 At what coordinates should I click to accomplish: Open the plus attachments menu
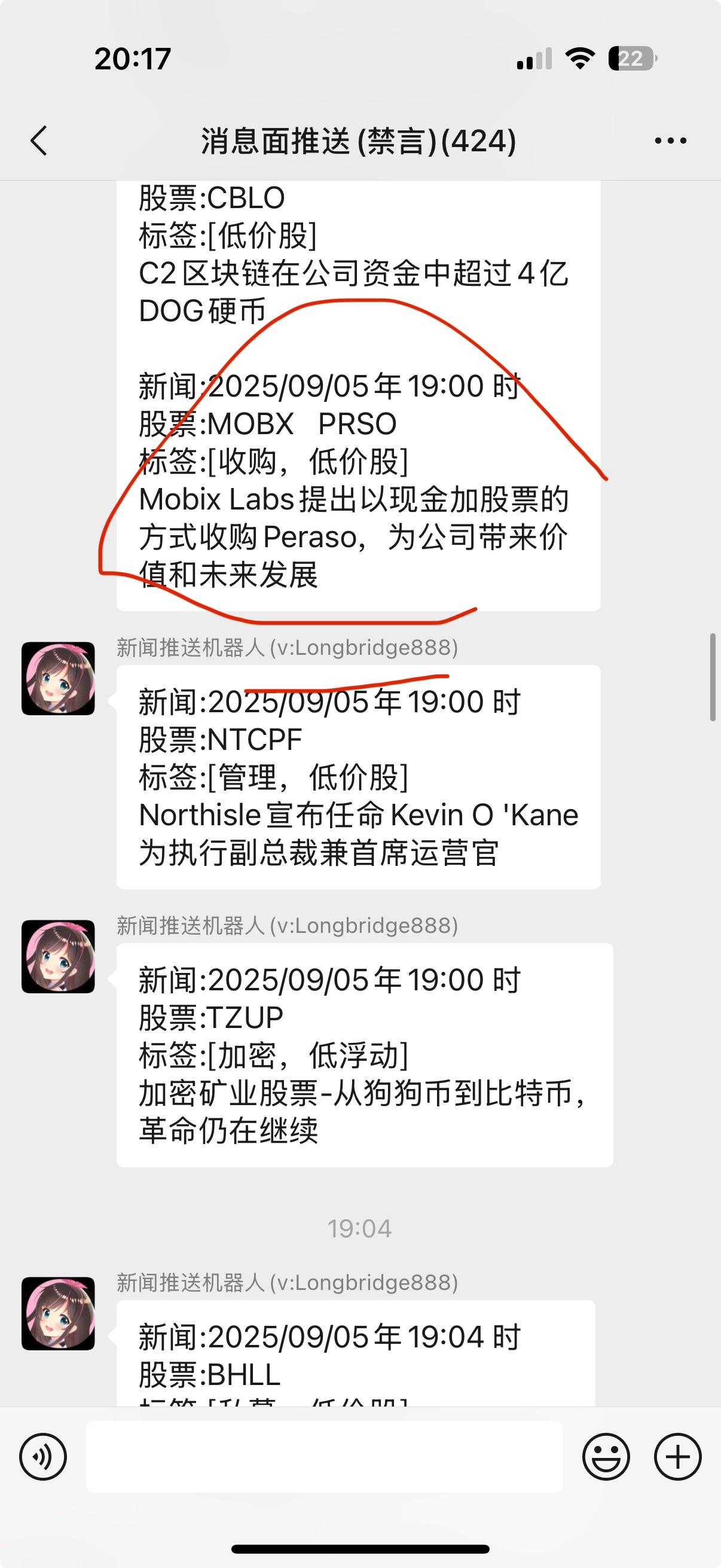coord(678,1457)
